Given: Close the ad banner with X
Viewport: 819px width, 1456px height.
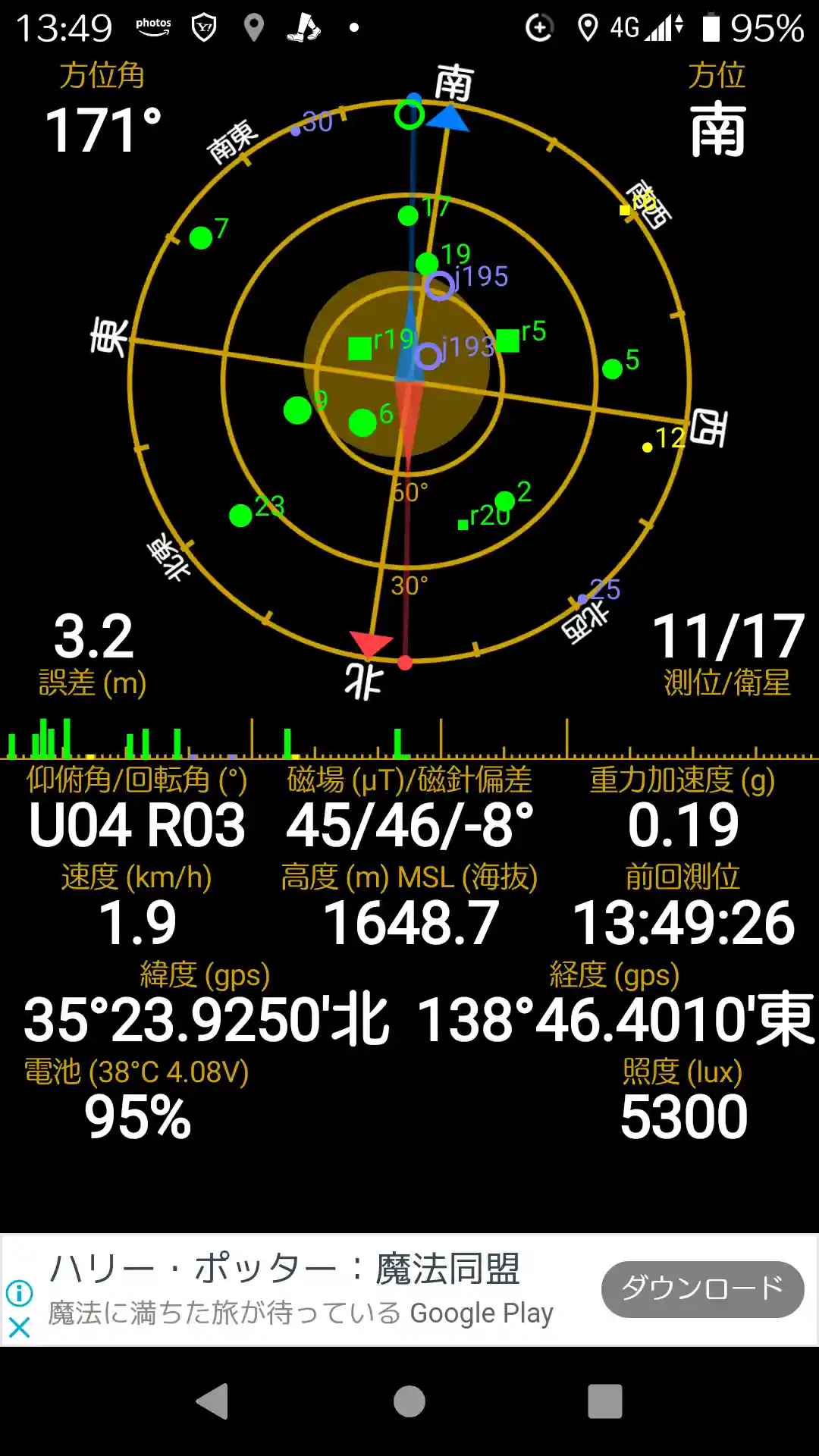Looking at the screenshot, I should 20,1327.
